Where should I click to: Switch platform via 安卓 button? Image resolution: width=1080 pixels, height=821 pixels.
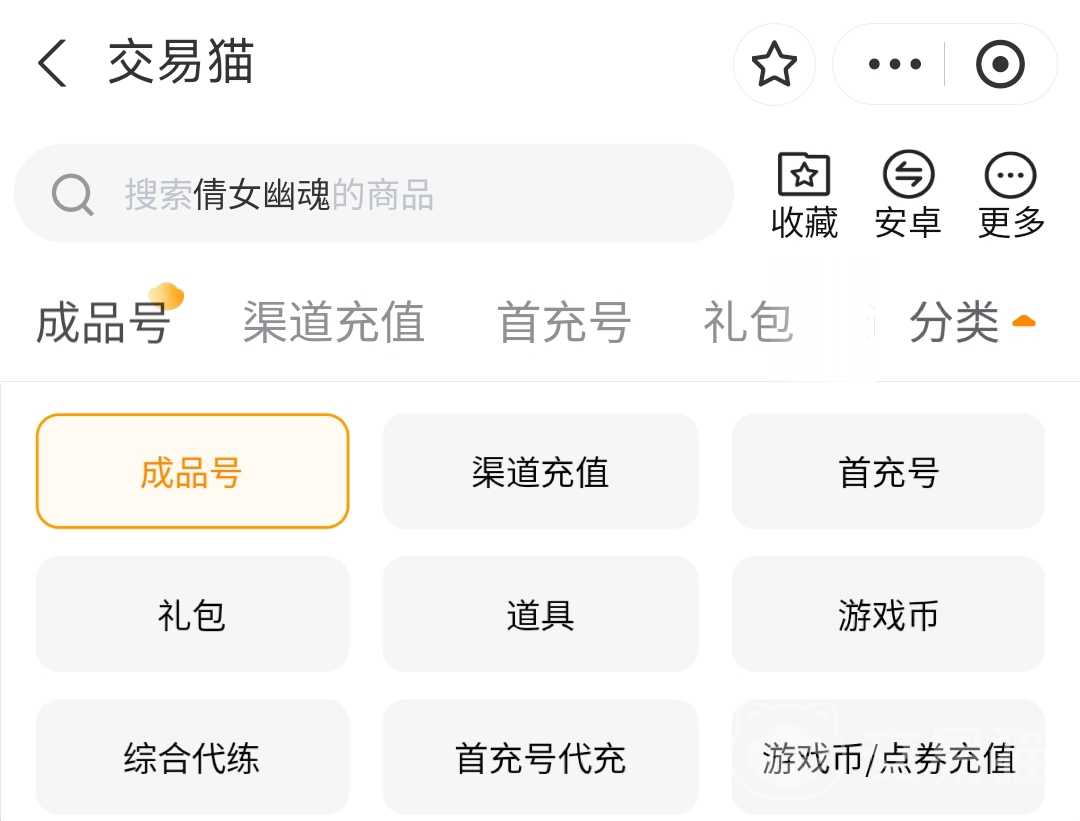908,196
